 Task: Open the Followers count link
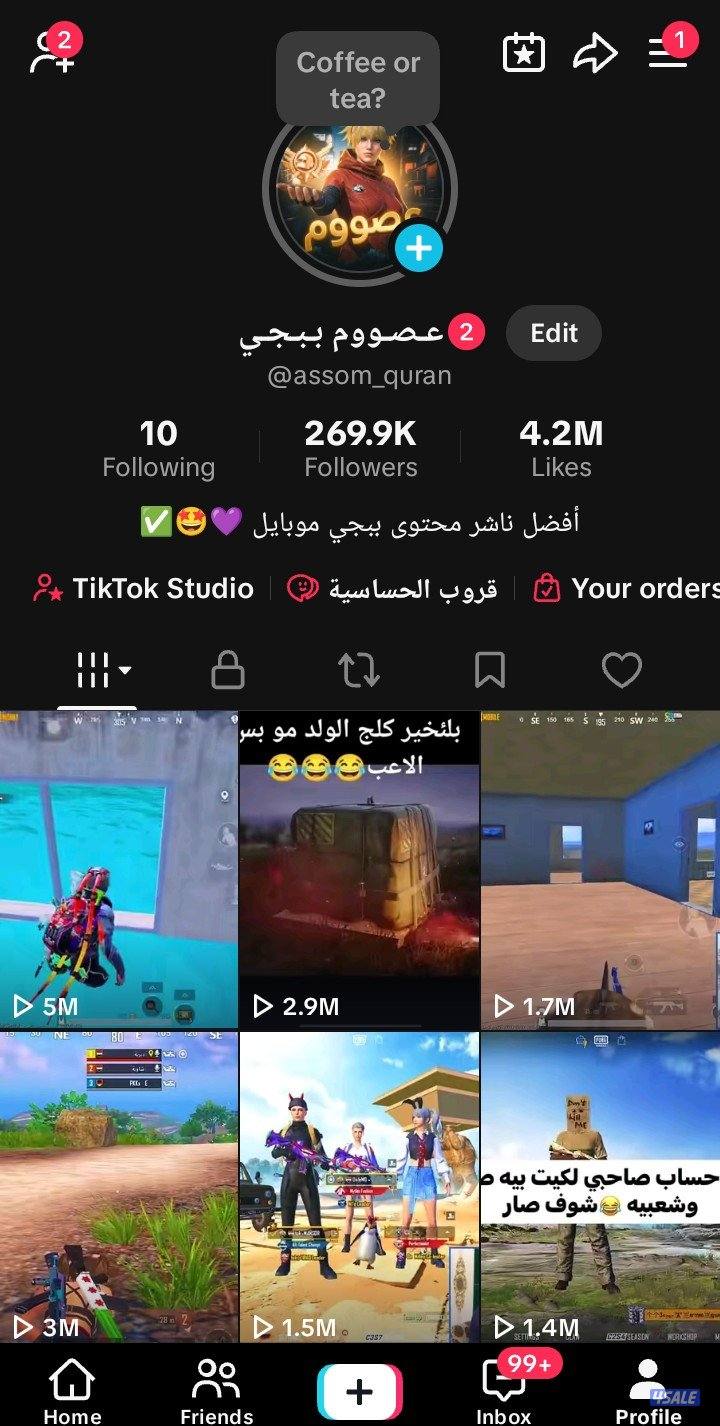(x=359, y=447)
